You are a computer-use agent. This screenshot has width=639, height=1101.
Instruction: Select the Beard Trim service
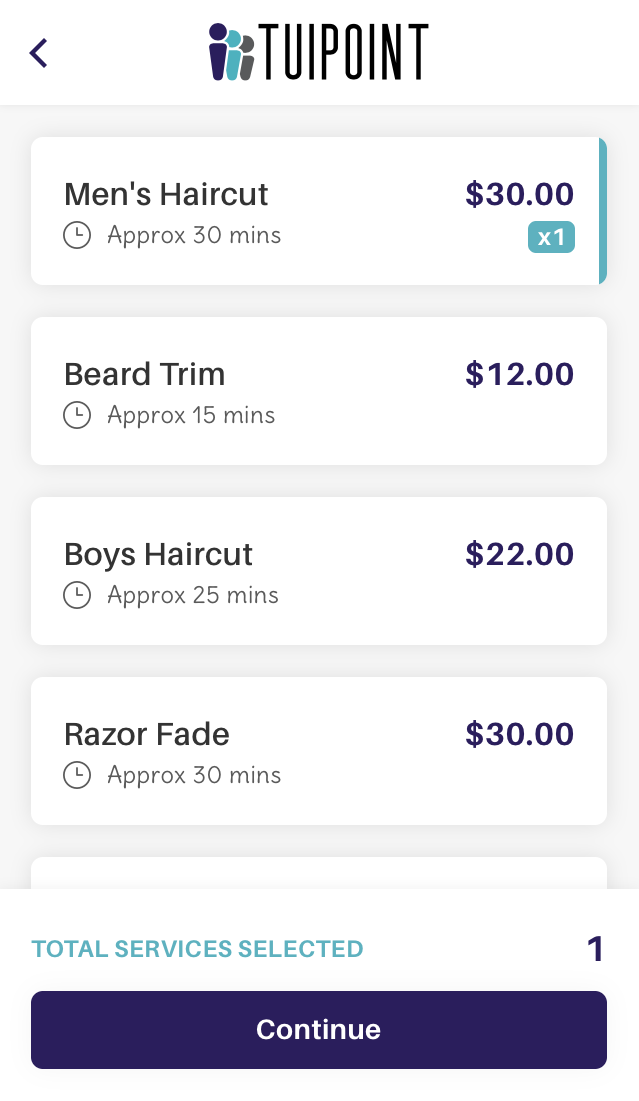319,391
